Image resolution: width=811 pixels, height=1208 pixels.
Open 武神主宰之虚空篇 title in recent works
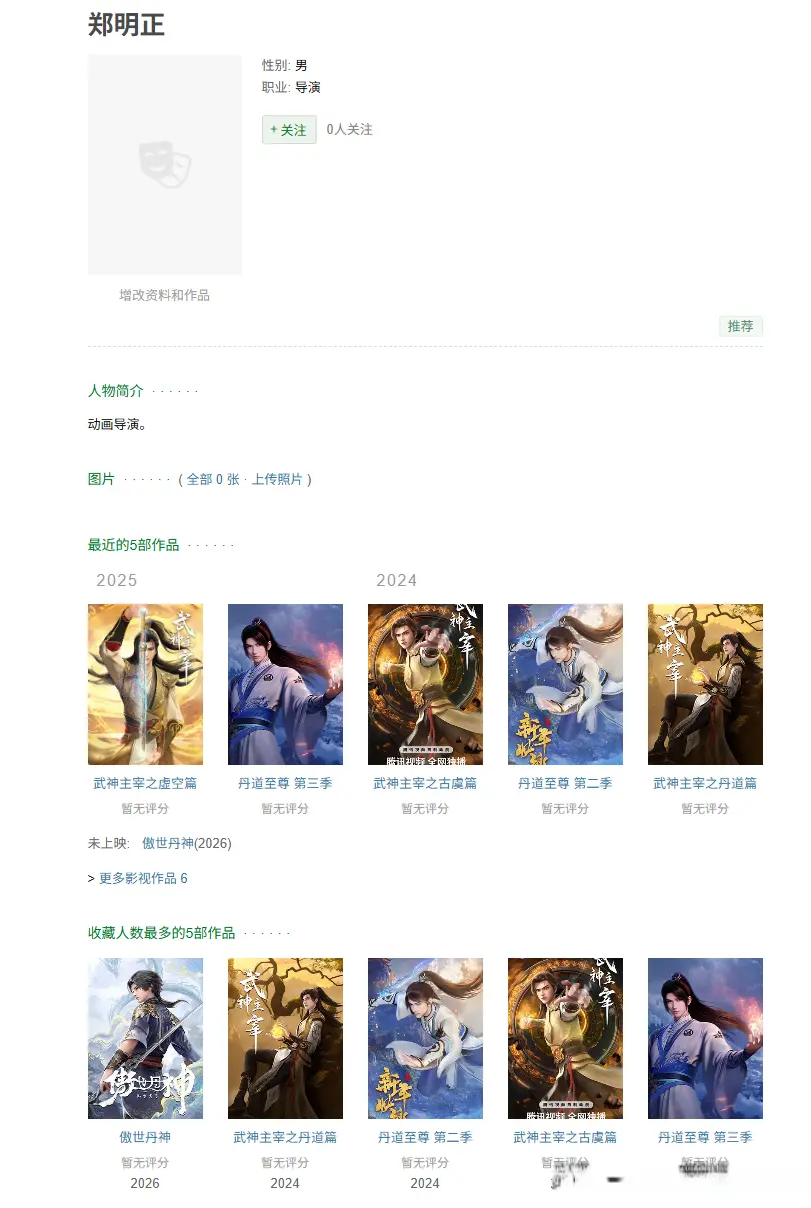[x=145, y=783]
